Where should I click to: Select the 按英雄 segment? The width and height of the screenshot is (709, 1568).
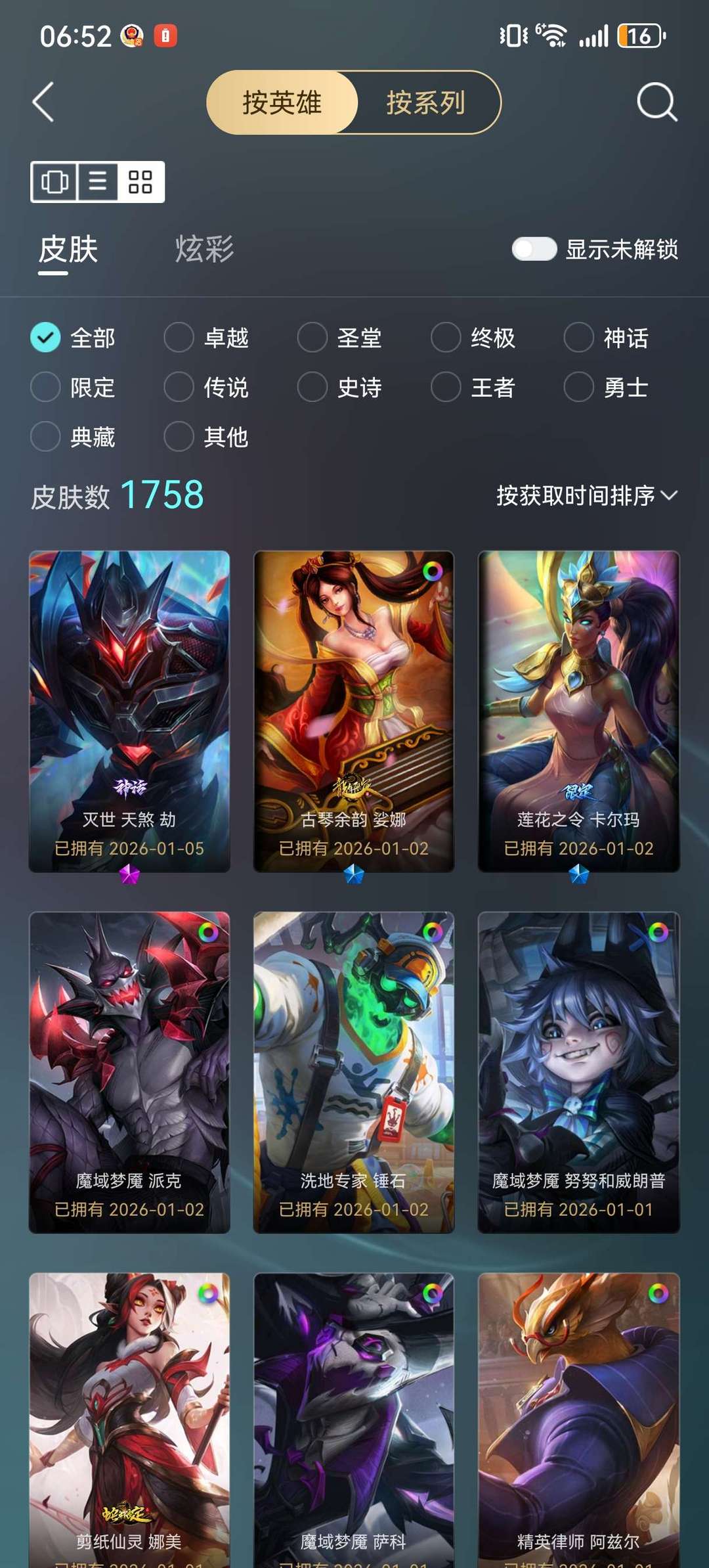(282, 102)
